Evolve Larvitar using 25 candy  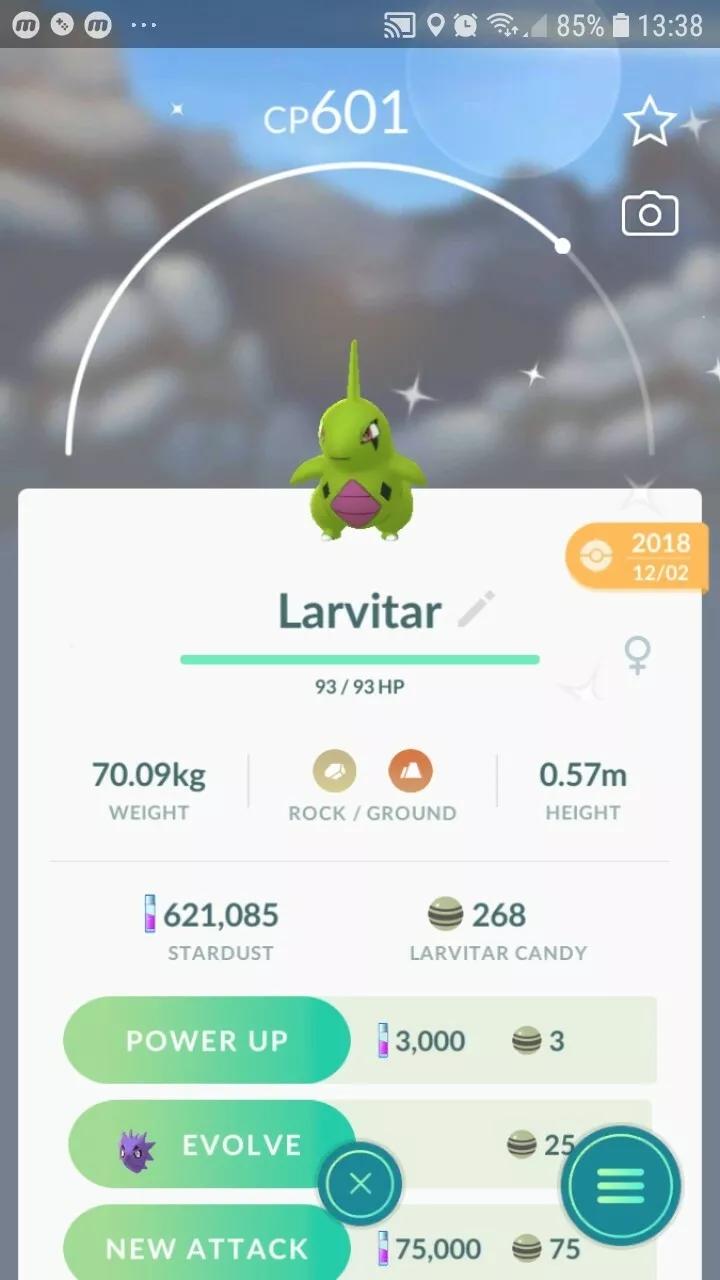pos(211,1145)
